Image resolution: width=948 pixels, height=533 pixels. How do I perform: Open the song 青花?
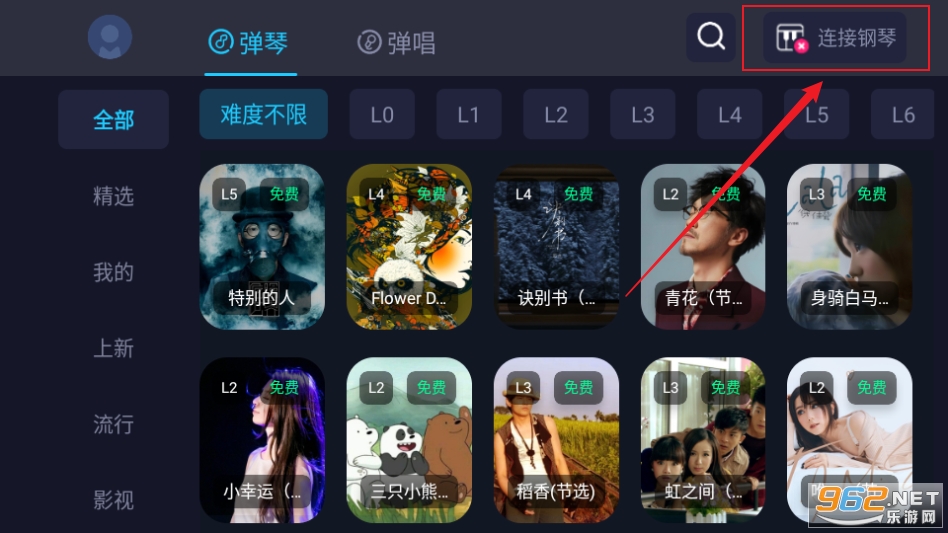click(703, 246)
